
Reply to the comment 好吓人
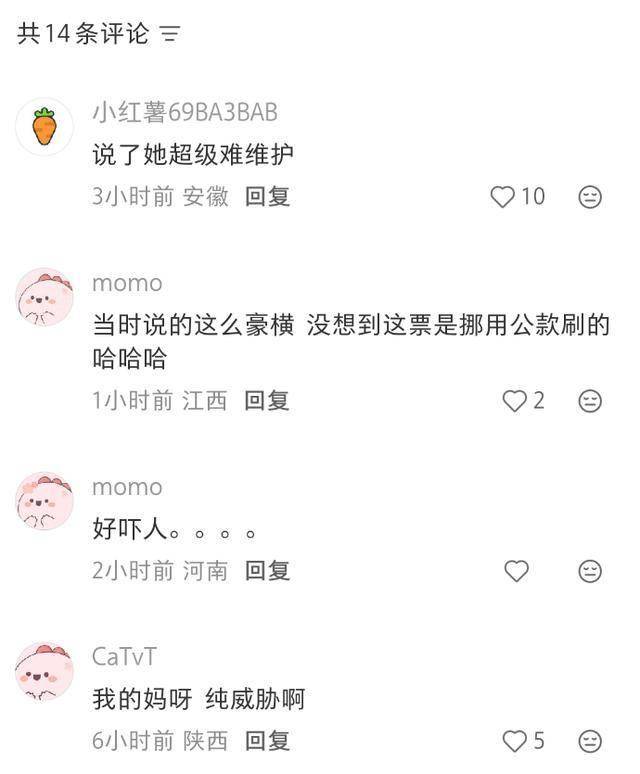pyautogui.click(x=267, y=571)
